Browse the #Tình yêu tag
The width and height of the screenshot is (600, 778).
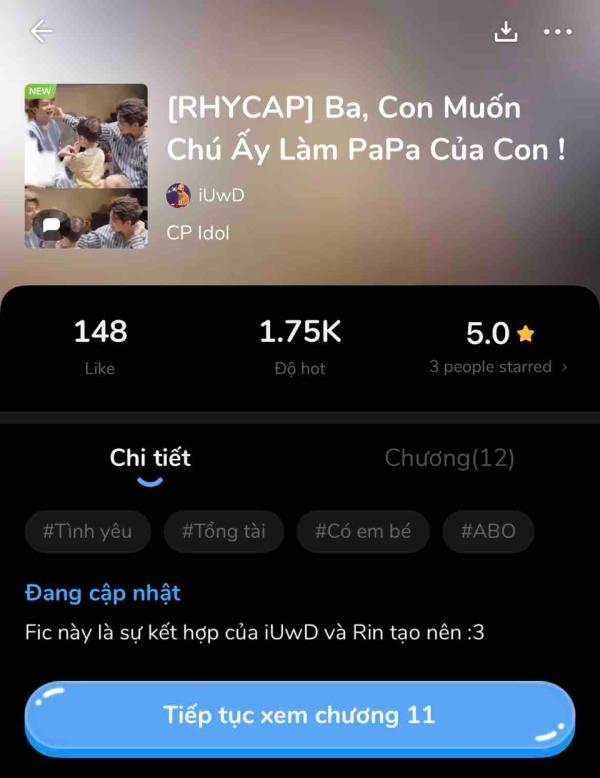(87, 531)
